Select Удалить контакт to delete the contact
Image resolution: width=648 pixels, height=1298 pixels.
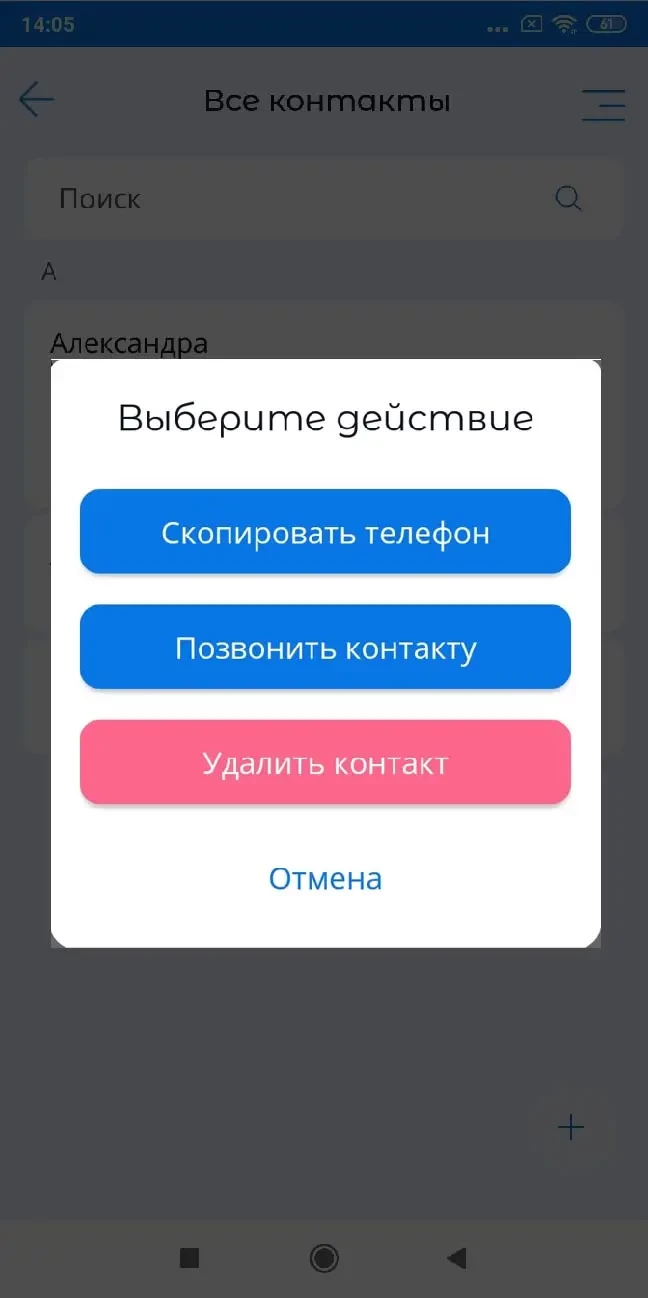pyautogui.click(x=325, y=763)
